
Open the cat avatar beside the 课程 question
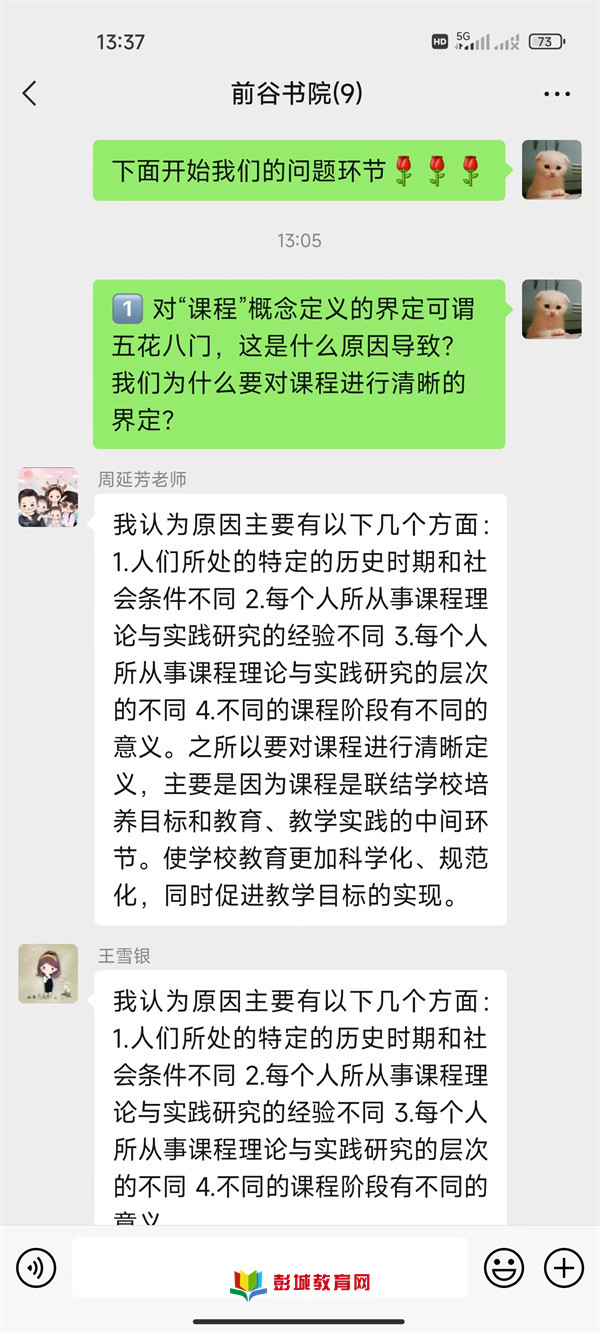point(551,309)
